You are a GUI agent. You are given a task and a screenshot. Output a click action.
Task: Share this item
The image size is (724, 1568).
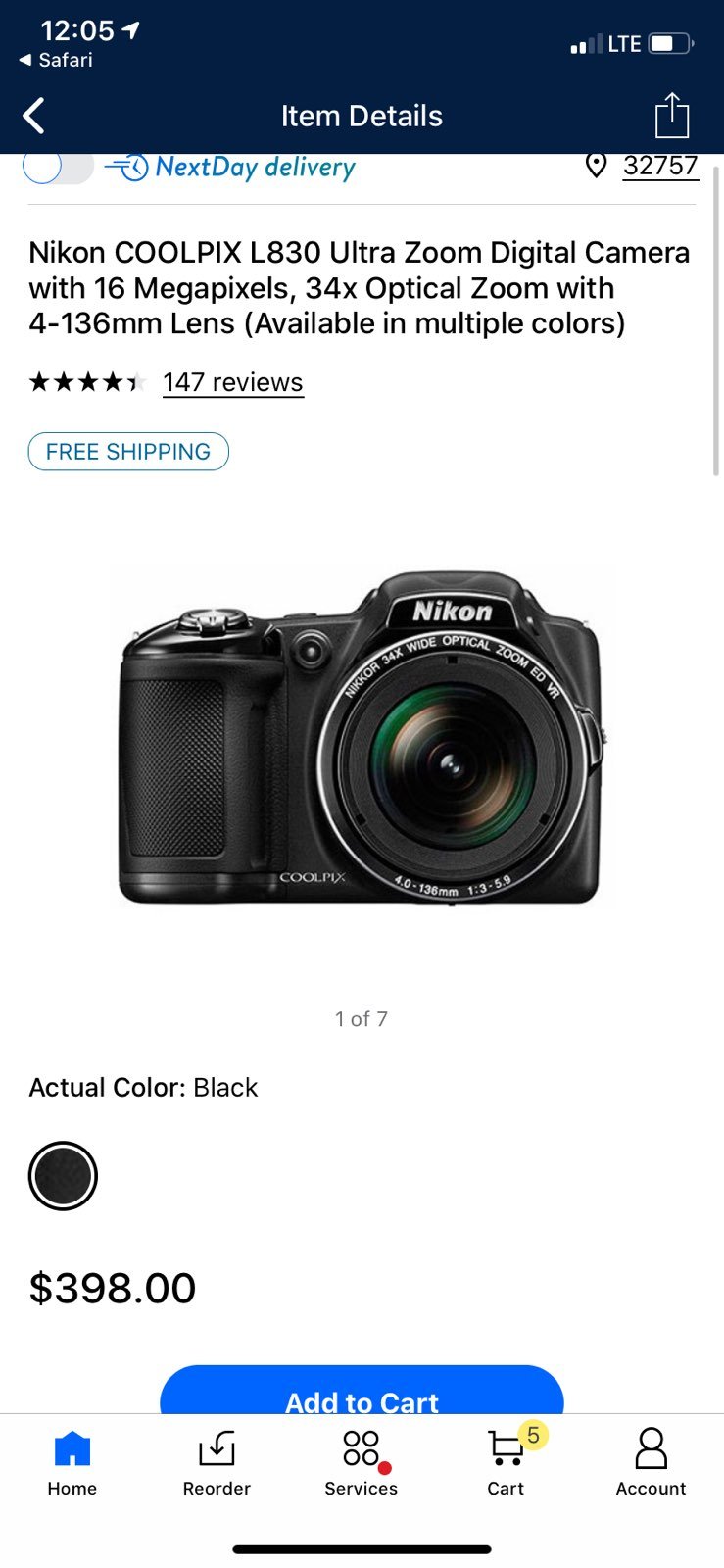tap(672, 116)
